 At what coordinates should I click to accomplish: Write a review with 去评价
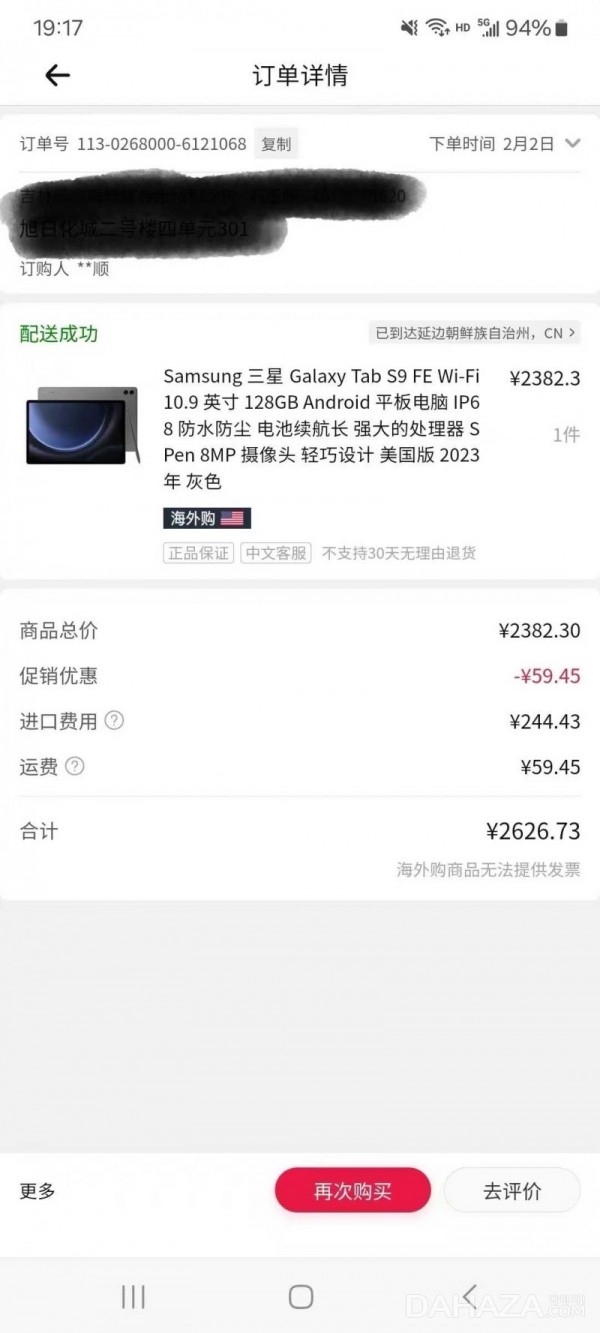[512, 1191]
